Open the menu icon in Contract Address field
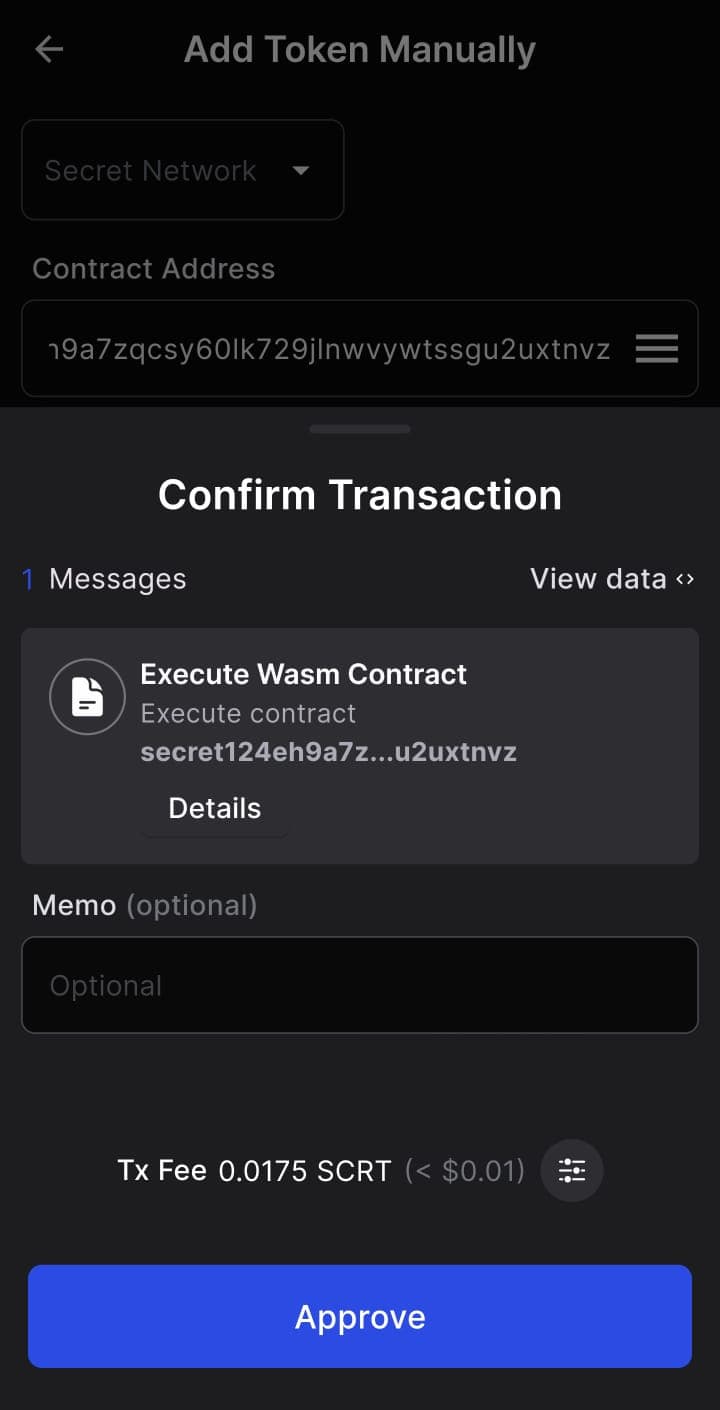The height and width of the screenshot is (1410, 720). (657, 349)
